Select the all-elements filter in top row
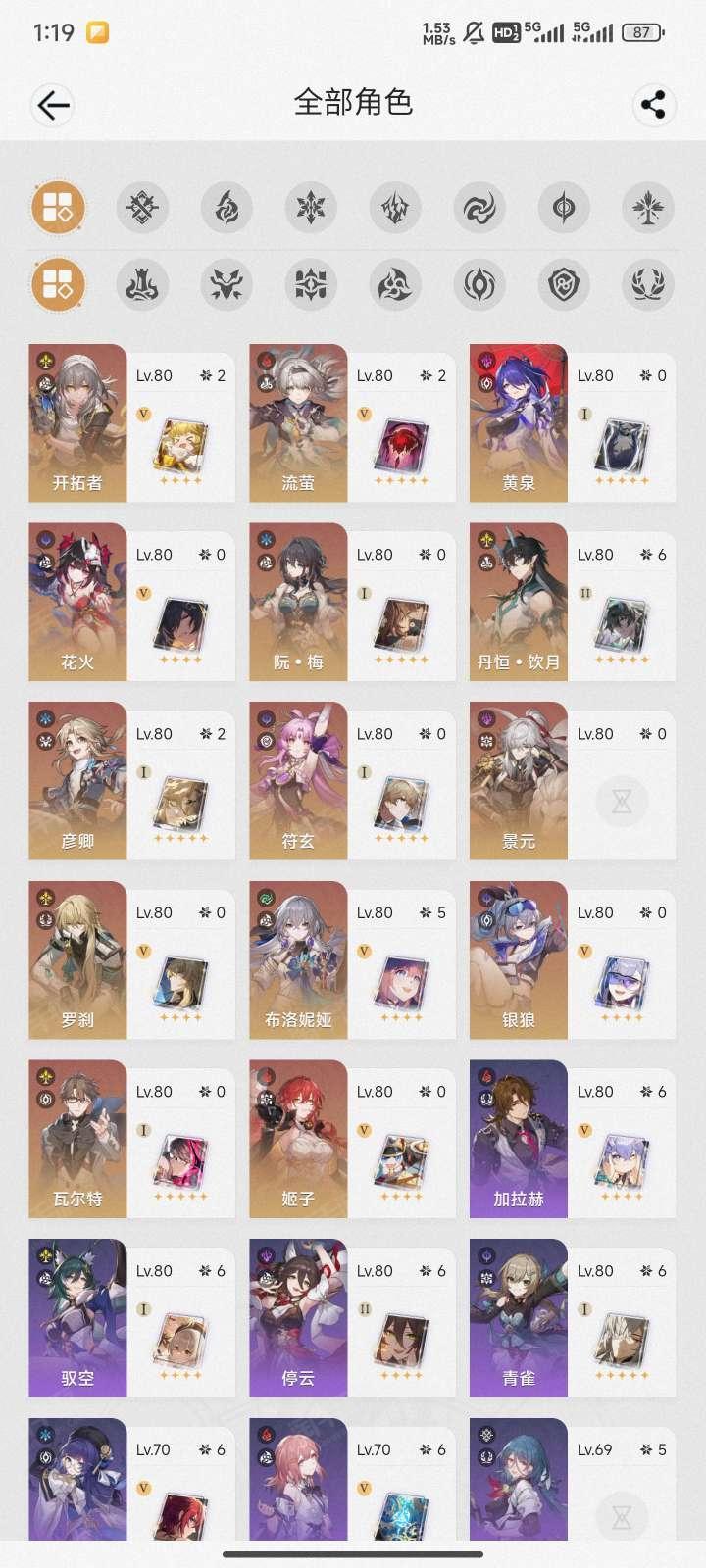The width and height of the screenshot is (706, 1568). (58, 208)
